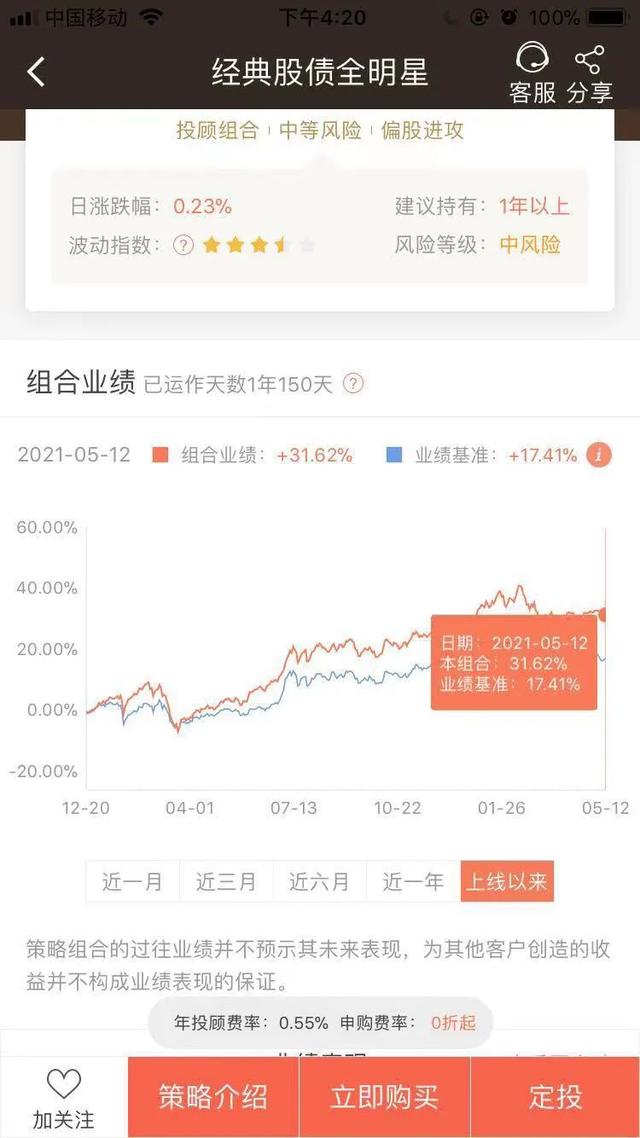This screenshot has height=1138, width=640.
Task: Start a 定投 plan
Action: point(555,1097)
